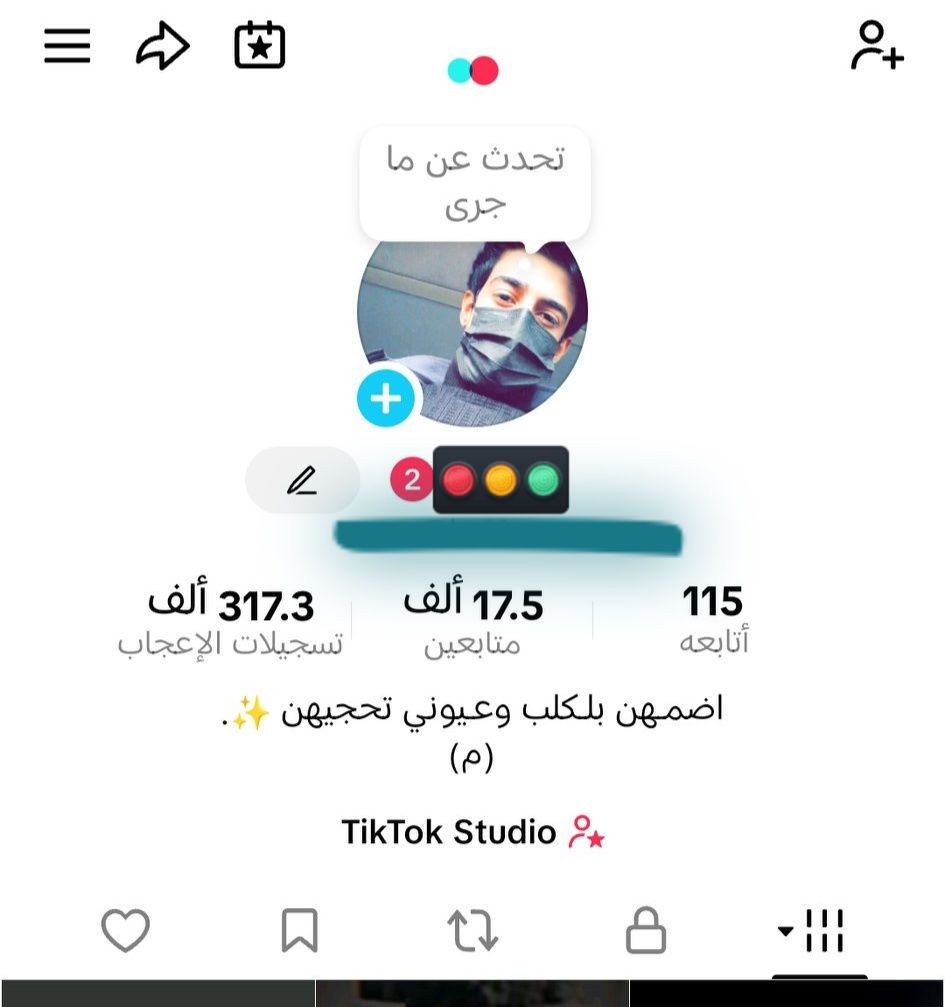Switch to the saved bookmarks tab
This screenshot has height=1007, width=945.
[x=299, y=932]
